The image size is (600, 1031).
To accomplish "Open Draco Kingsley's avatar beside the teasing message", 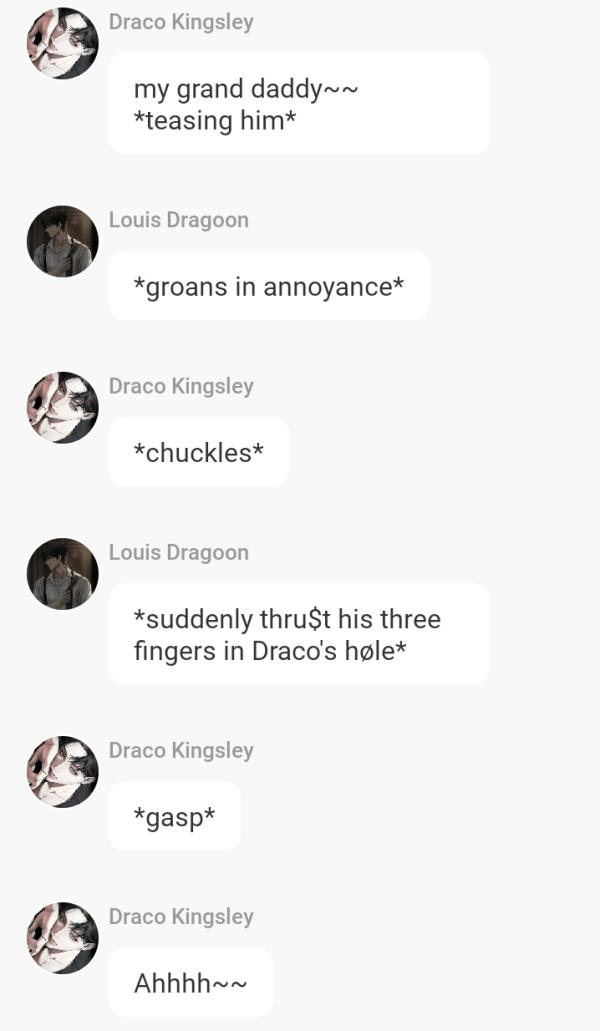I will 62,43.
